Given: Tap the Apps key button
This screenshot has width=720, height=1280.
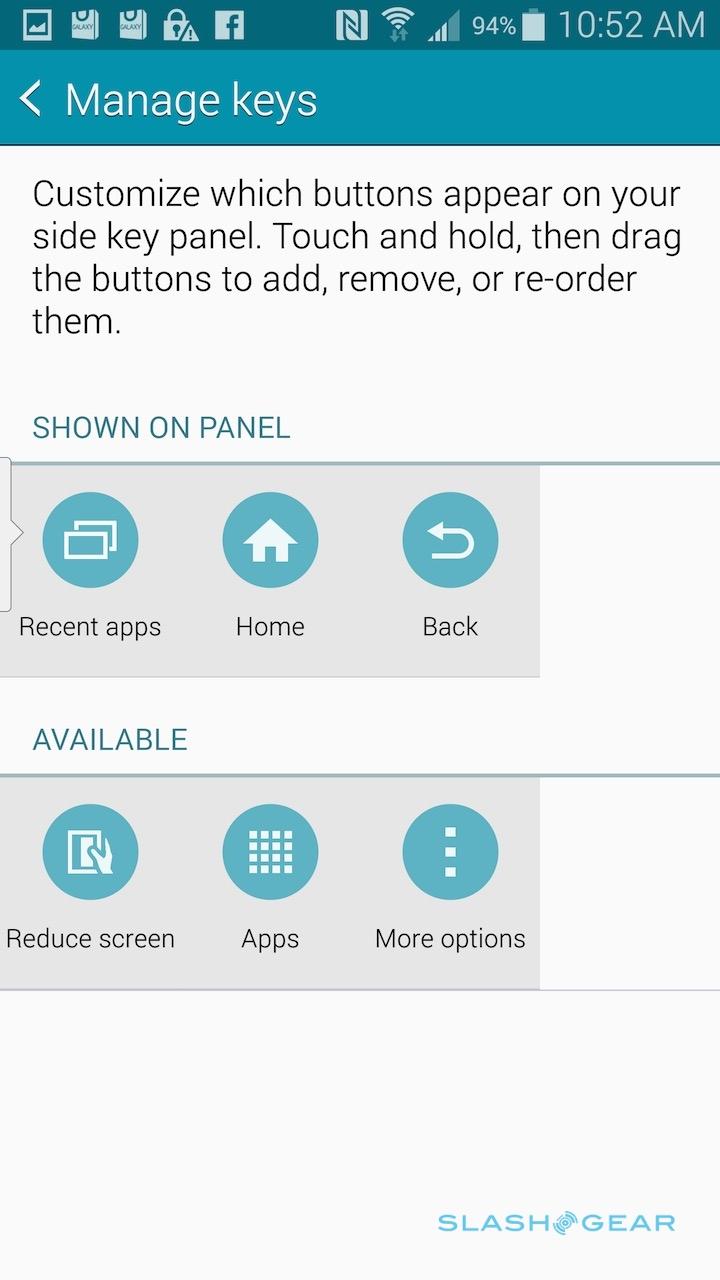Looking at the screenshot, I should tap(270, 853).
